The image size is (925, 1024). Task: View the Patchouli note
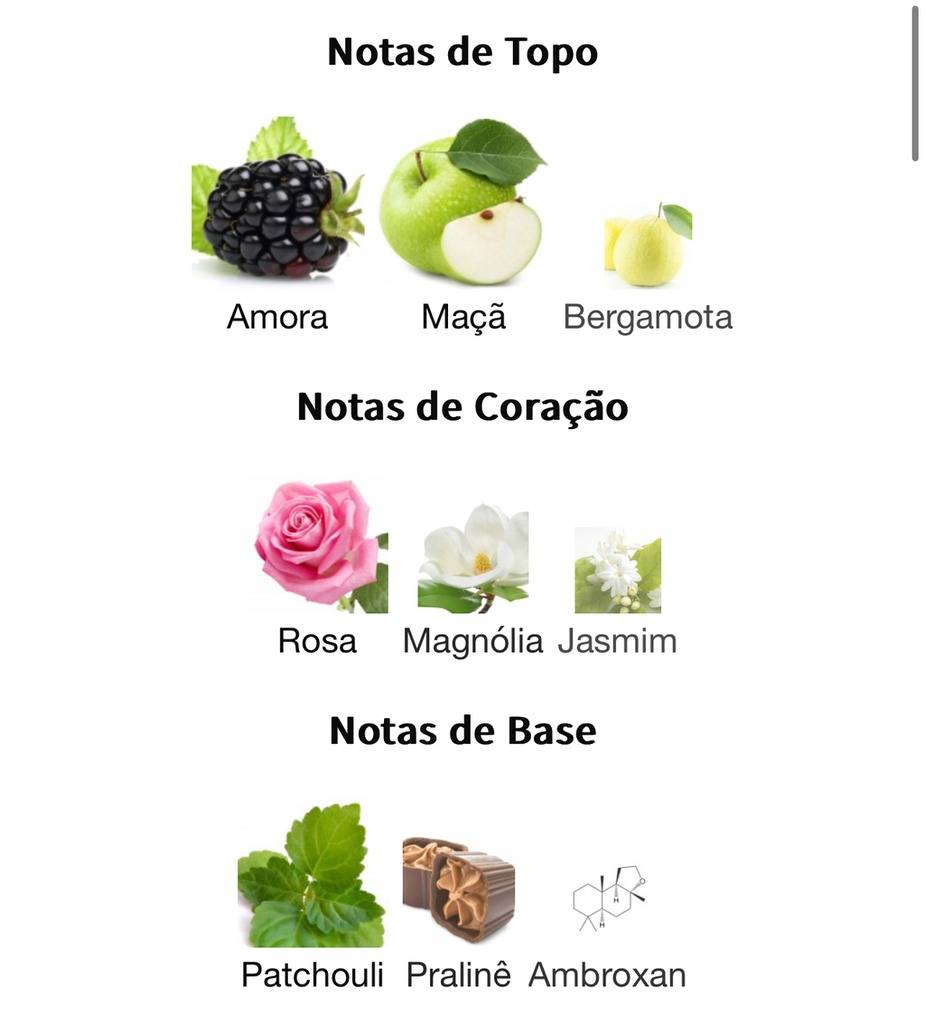pos(312,878)
